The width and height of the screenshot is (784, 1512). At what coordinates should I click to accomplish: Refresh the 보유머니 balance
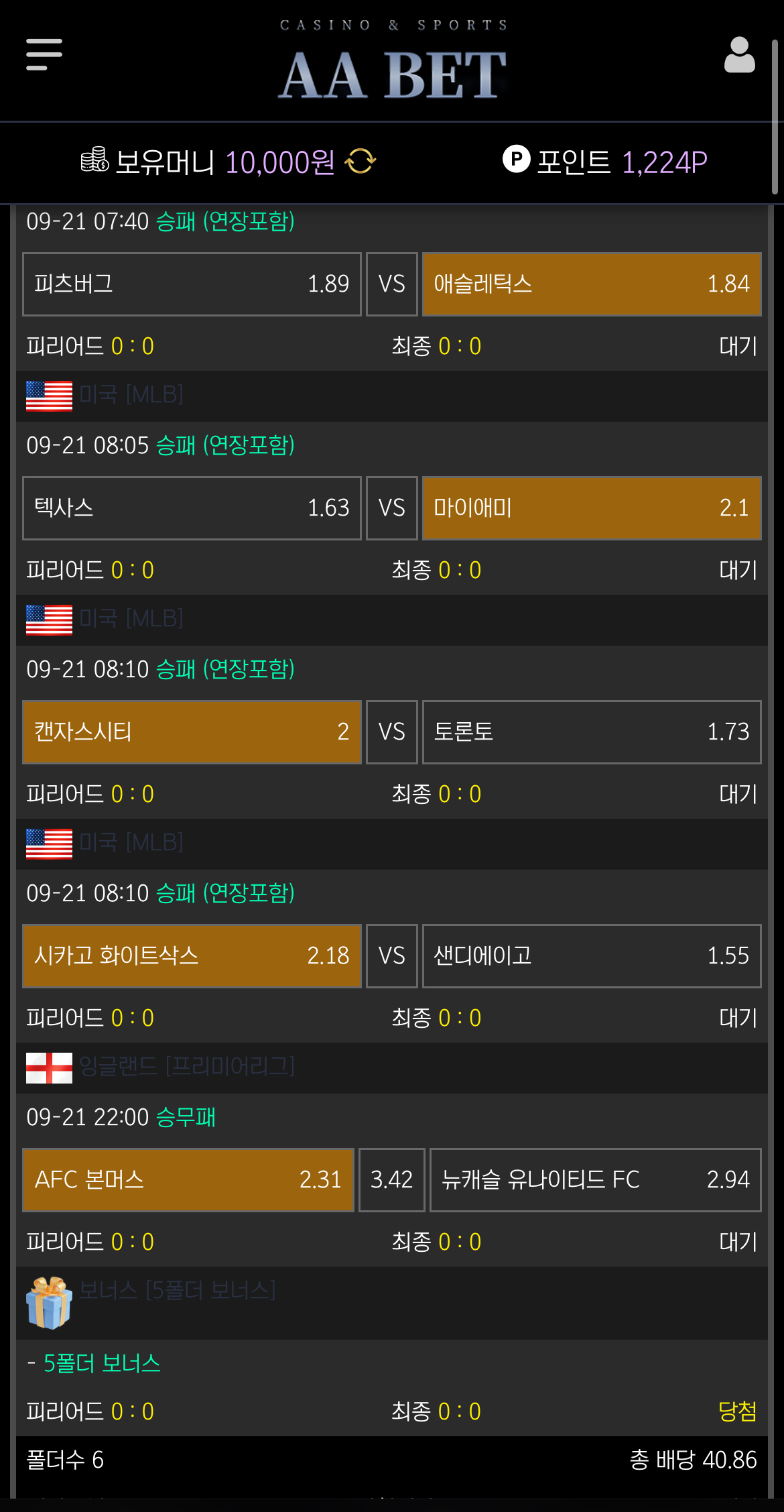[x=361, y=161]
